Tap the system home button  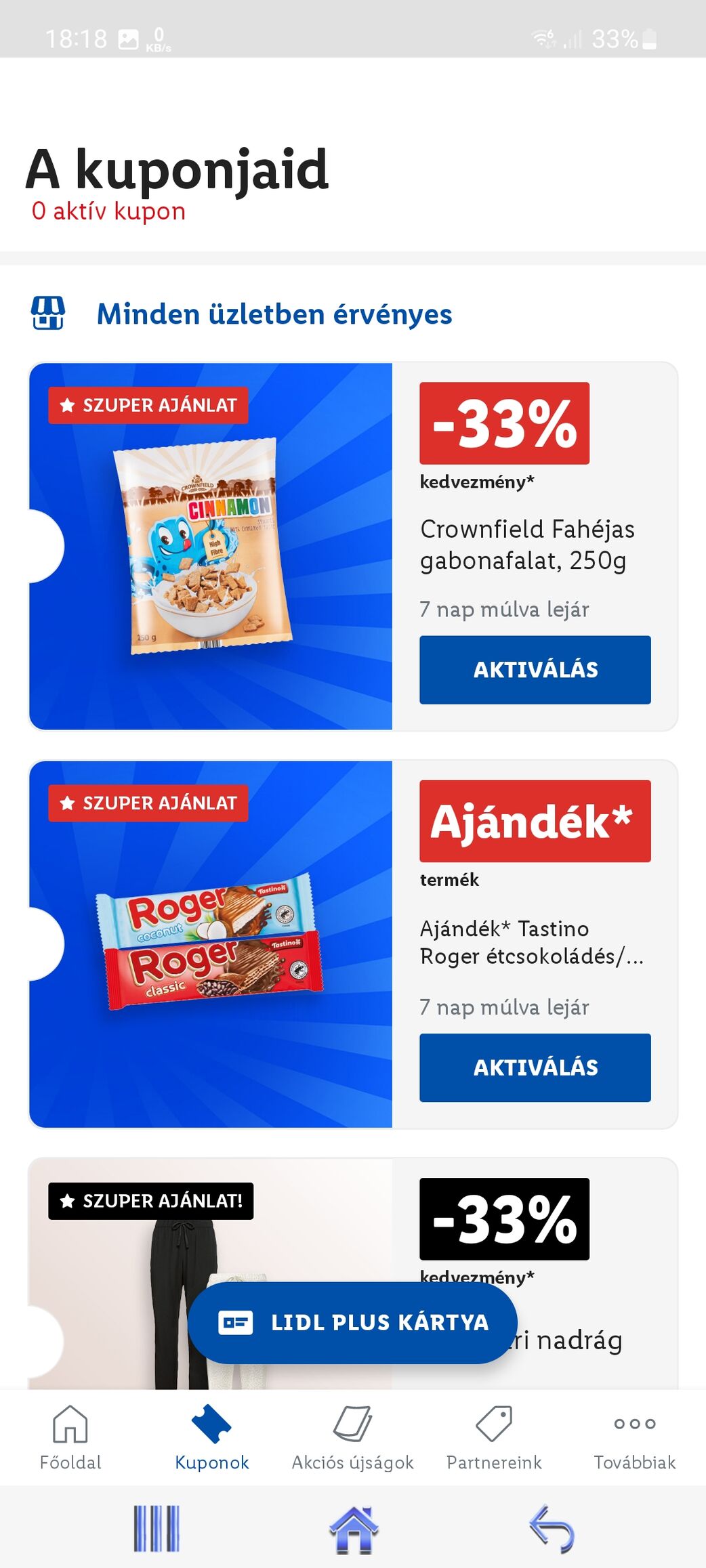(x=353, y=1530)
